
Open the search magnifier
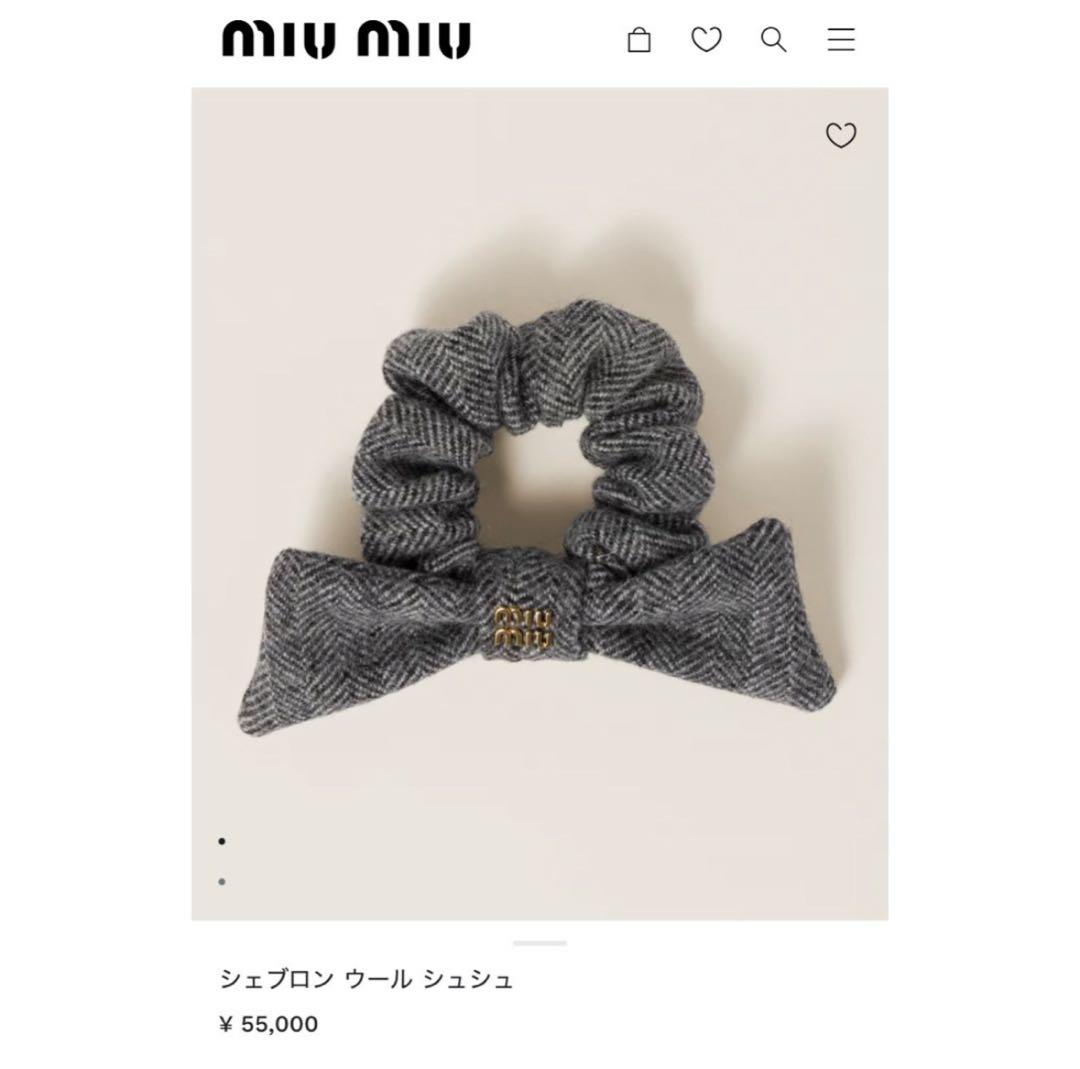point(773,40)
